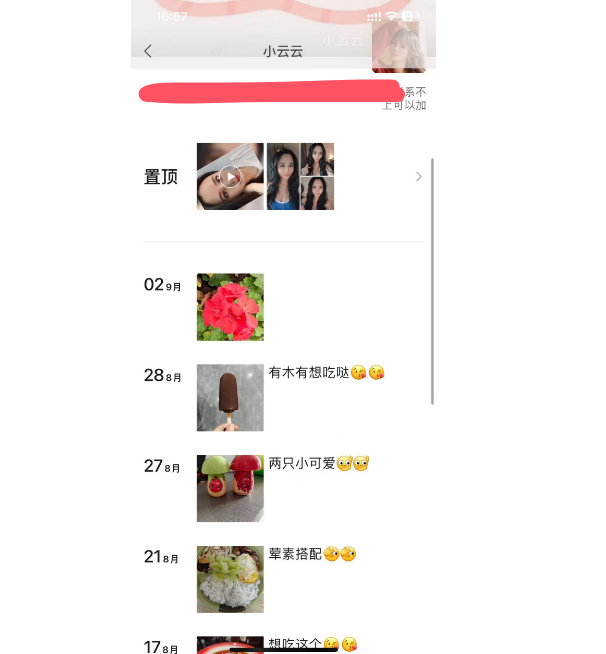Viewport: 606px width, 654px height.
Task: Go back using the top-left arrow
Action: pyautogui.click(x=148, y=51)
